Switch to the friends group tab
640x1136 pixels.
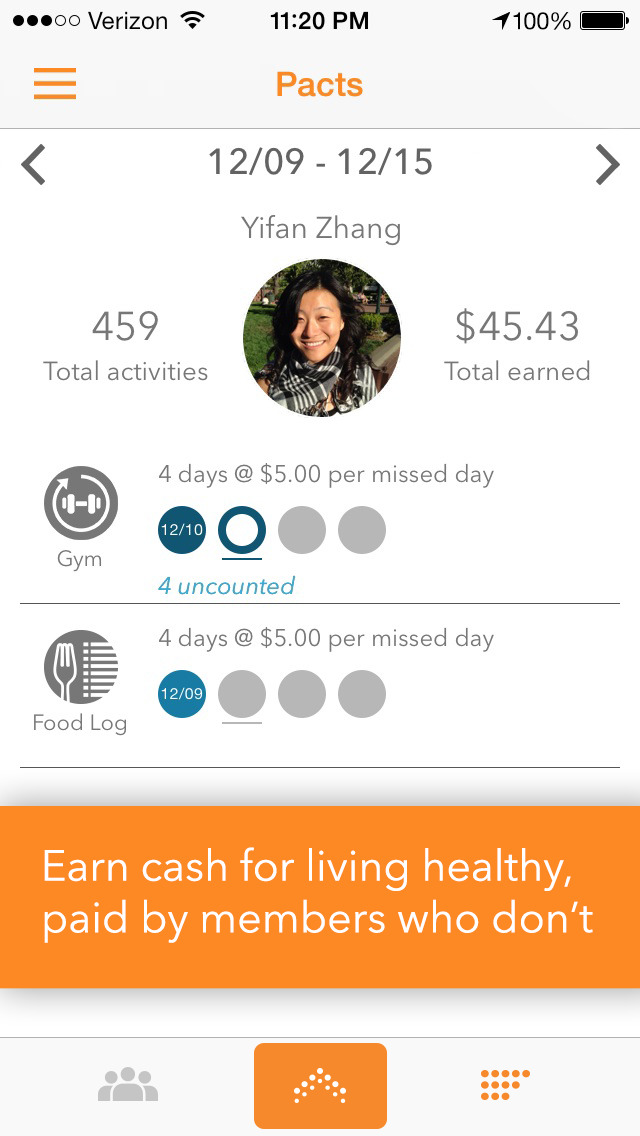click(128, 1085)
